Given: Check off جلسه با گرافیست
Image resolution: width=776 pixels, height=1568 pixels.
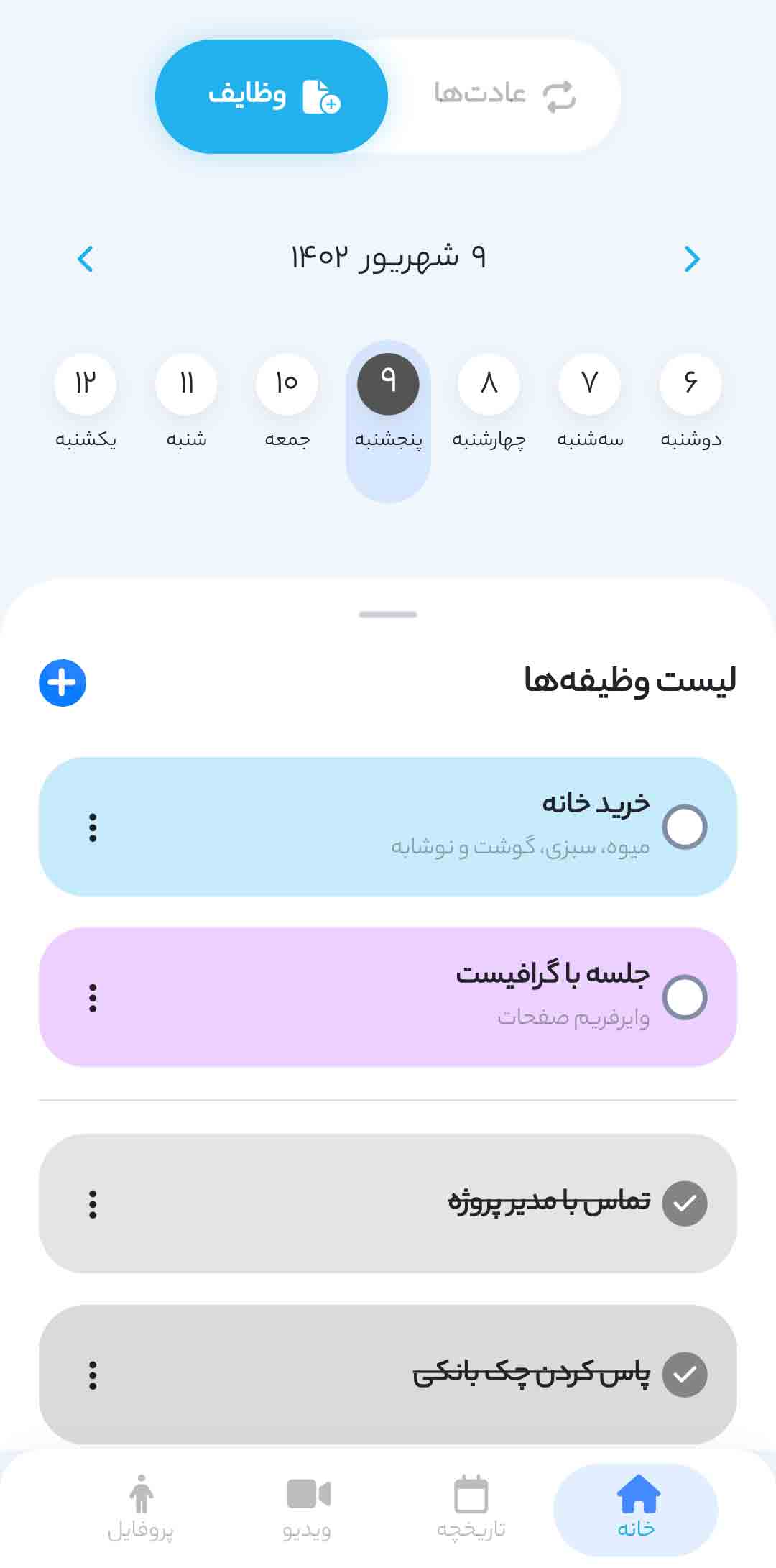Looking at the screenshot, I should [685, 997].
